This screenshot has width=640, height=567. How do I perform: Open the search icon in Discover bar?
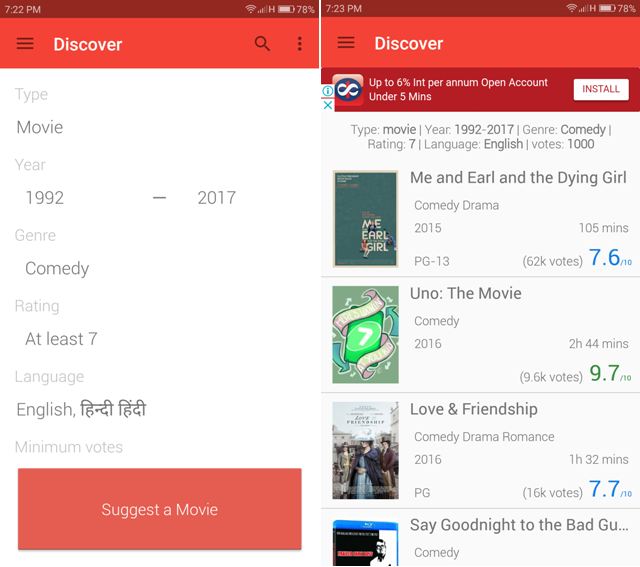(x=262, y=44)
